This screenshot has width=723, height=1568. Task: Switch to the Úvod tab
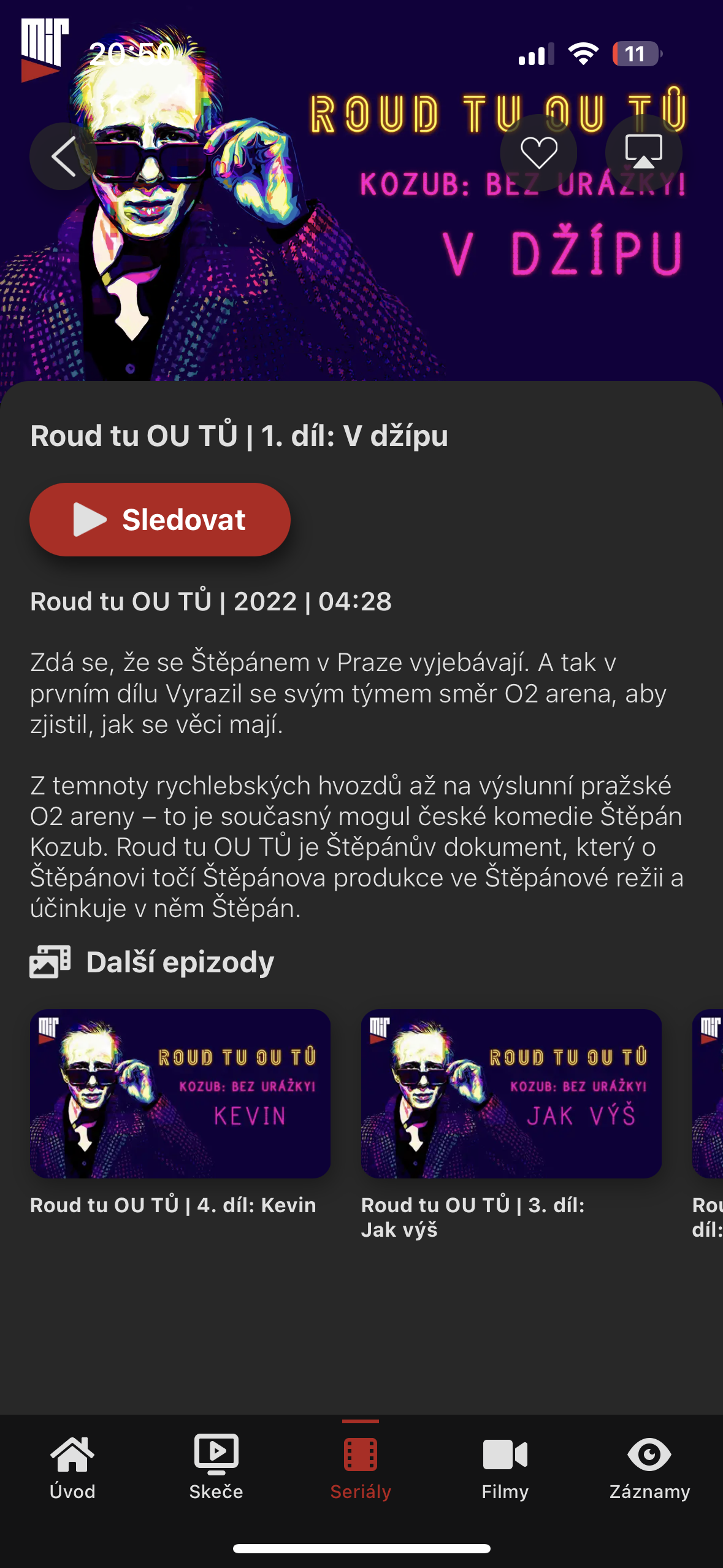pyautogui.click(x=72, y=1467)
